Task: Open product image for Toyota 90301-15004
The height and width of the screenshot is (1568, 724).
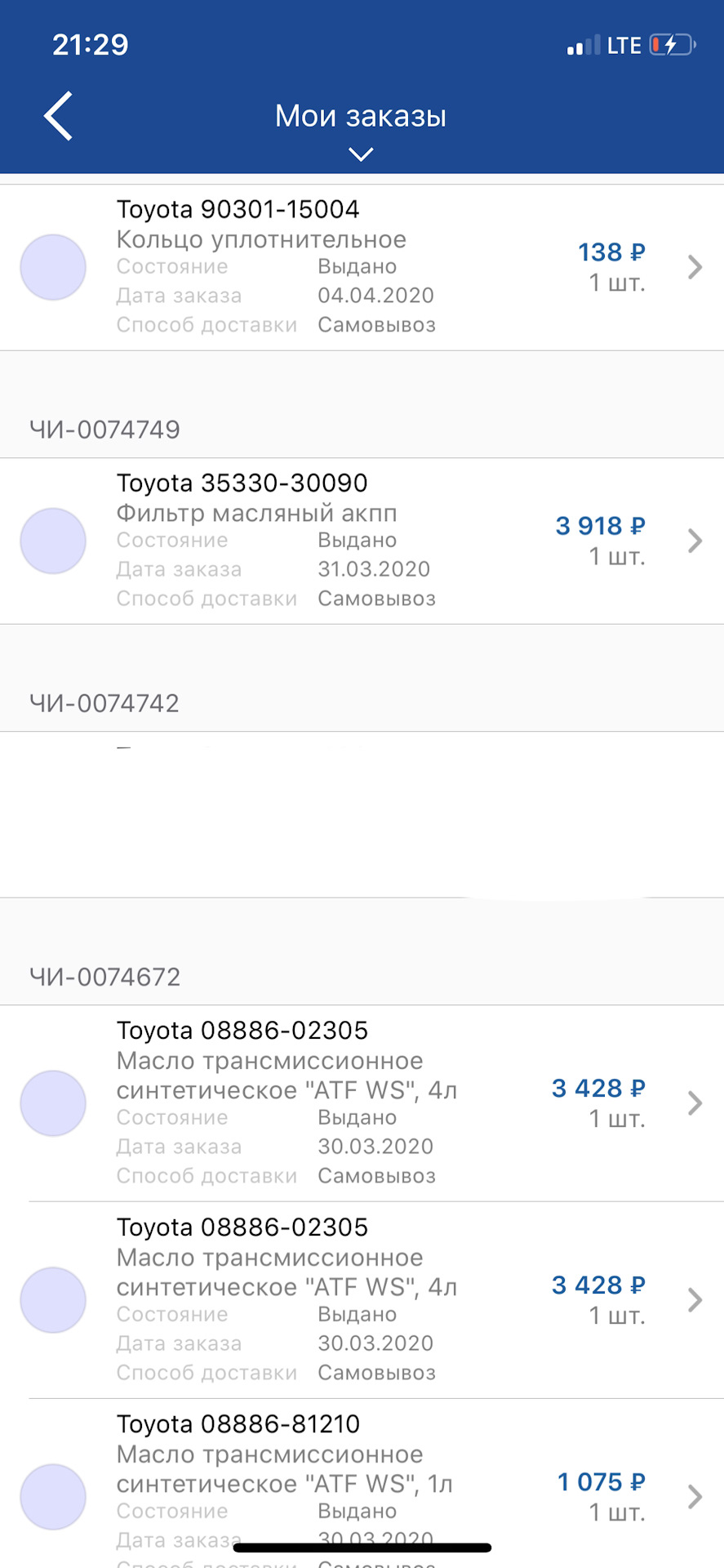Action: (x=53, y=267)
